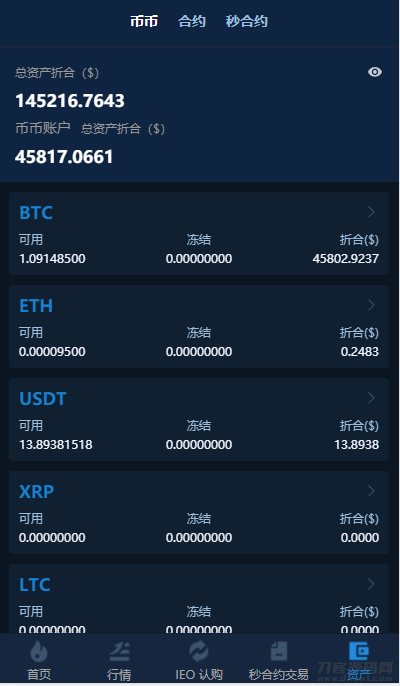Open the 秒合约交易 tab
The image size is (400, 686).
coord(279,660)
